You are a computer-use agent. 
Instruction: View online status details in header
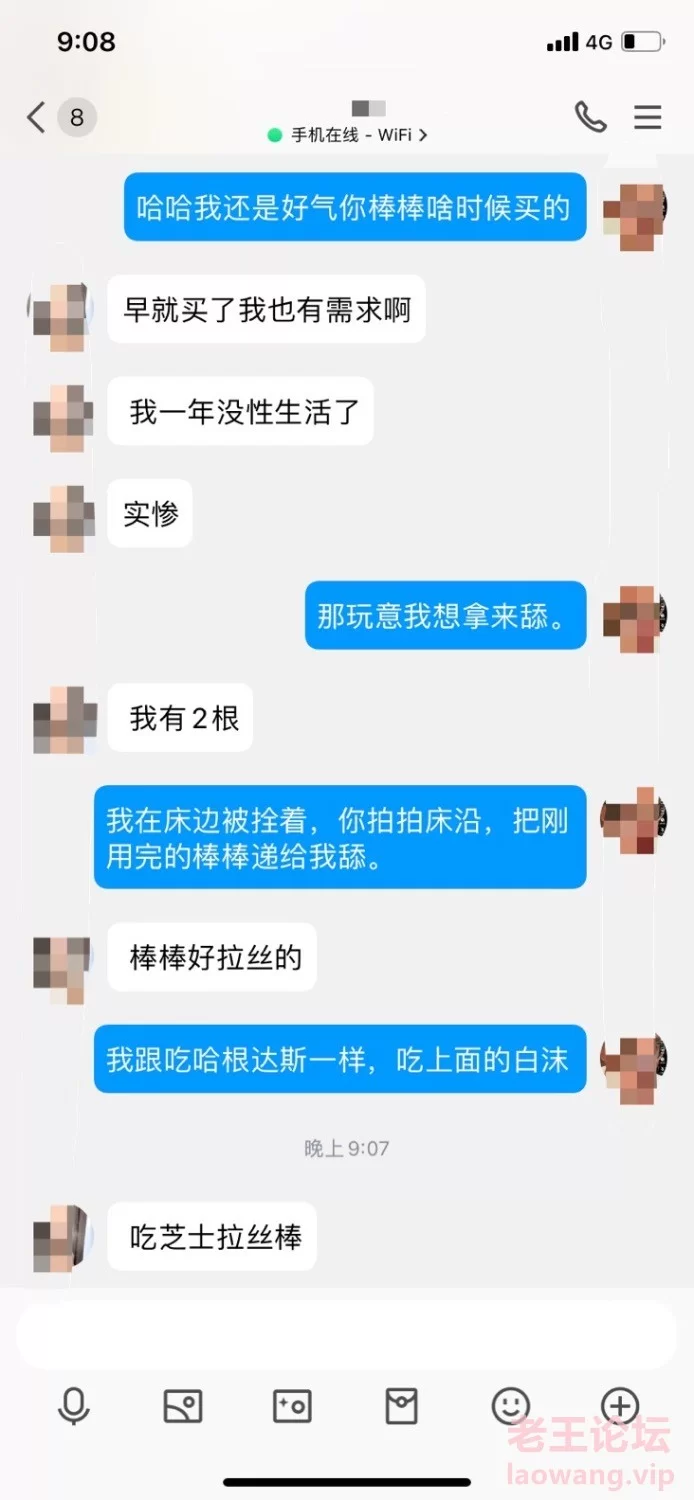click(x=347, y=135)
